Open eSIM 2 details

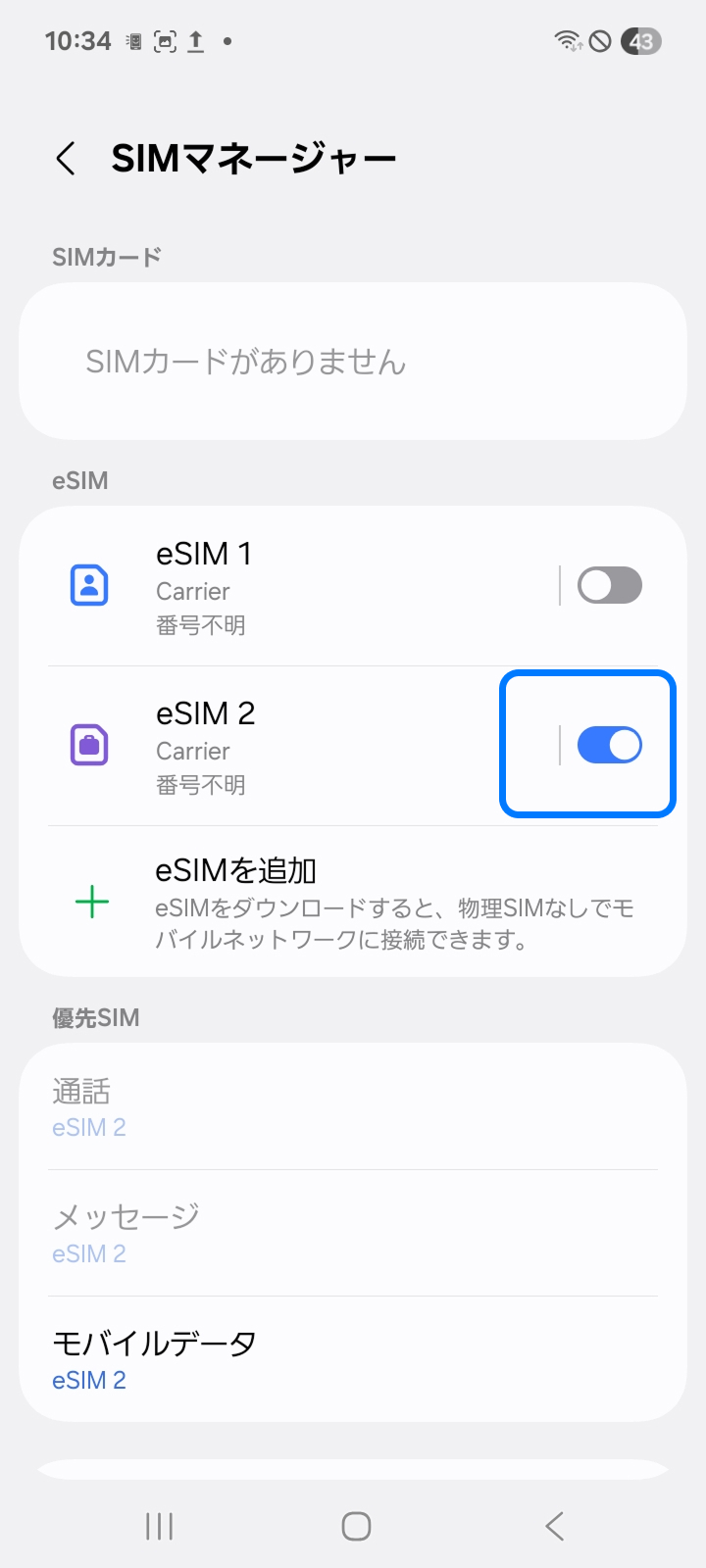tap(294, 746)
